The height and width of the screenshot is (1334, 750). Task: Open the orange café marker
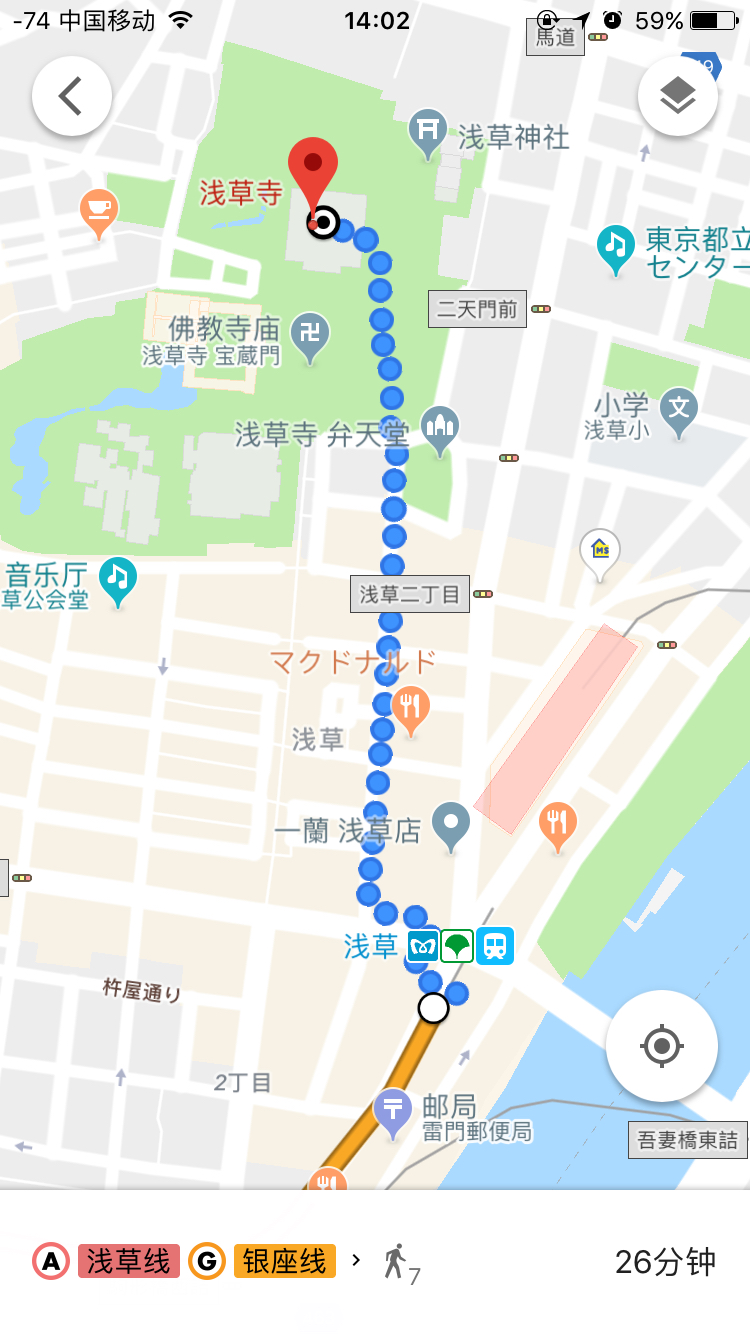coord(98,211)
